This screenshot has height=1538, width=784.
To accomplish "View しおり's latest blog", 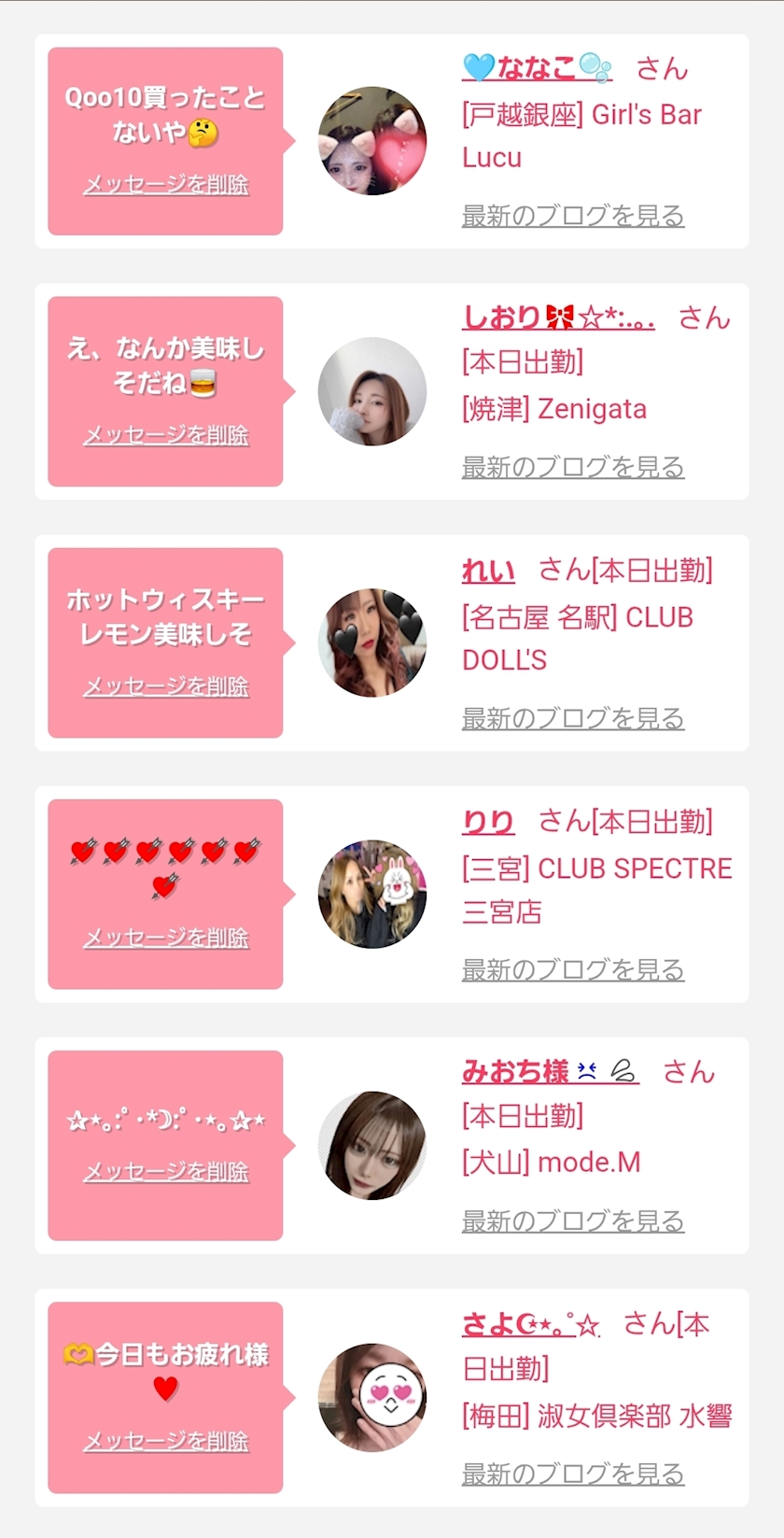I will pyautogui.click(x=573, y=467).
